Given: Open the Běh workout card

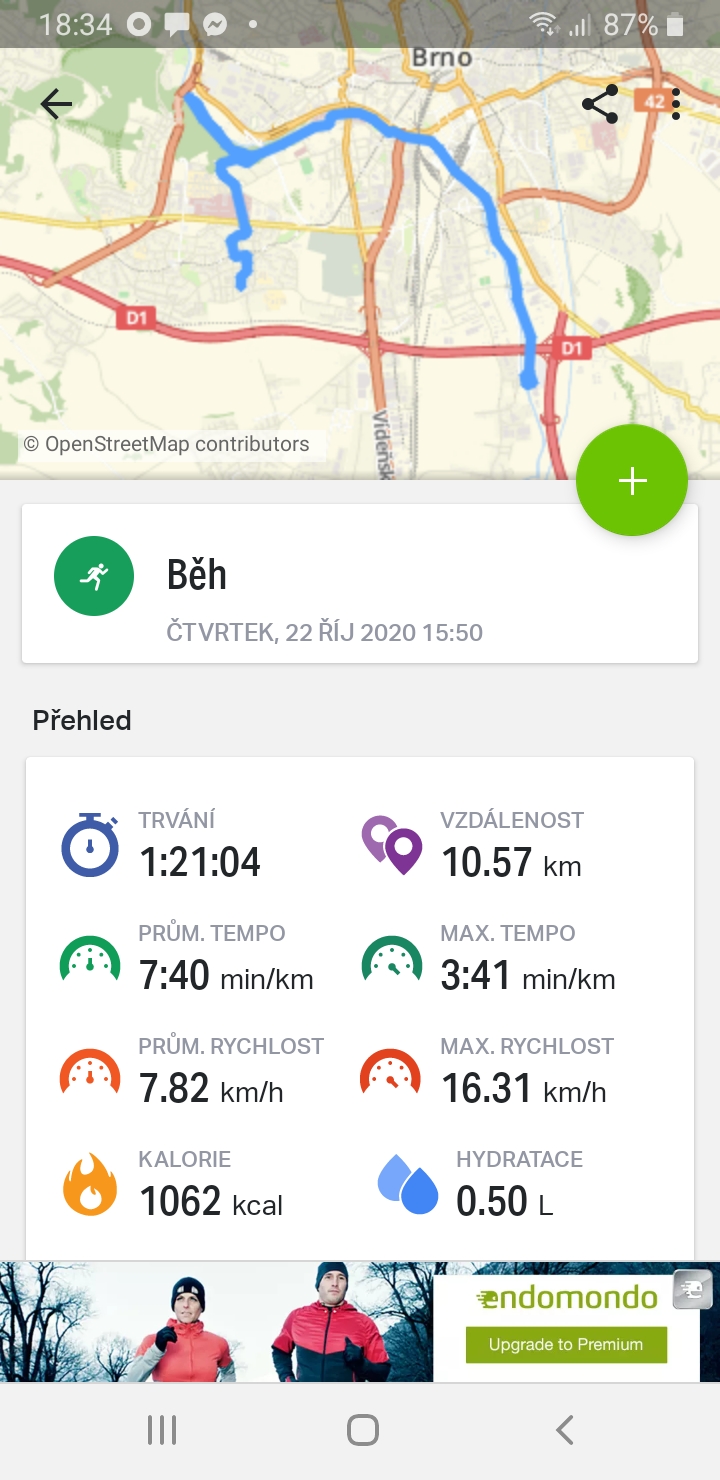Looking at the screenshot, I should coord(360,583).
